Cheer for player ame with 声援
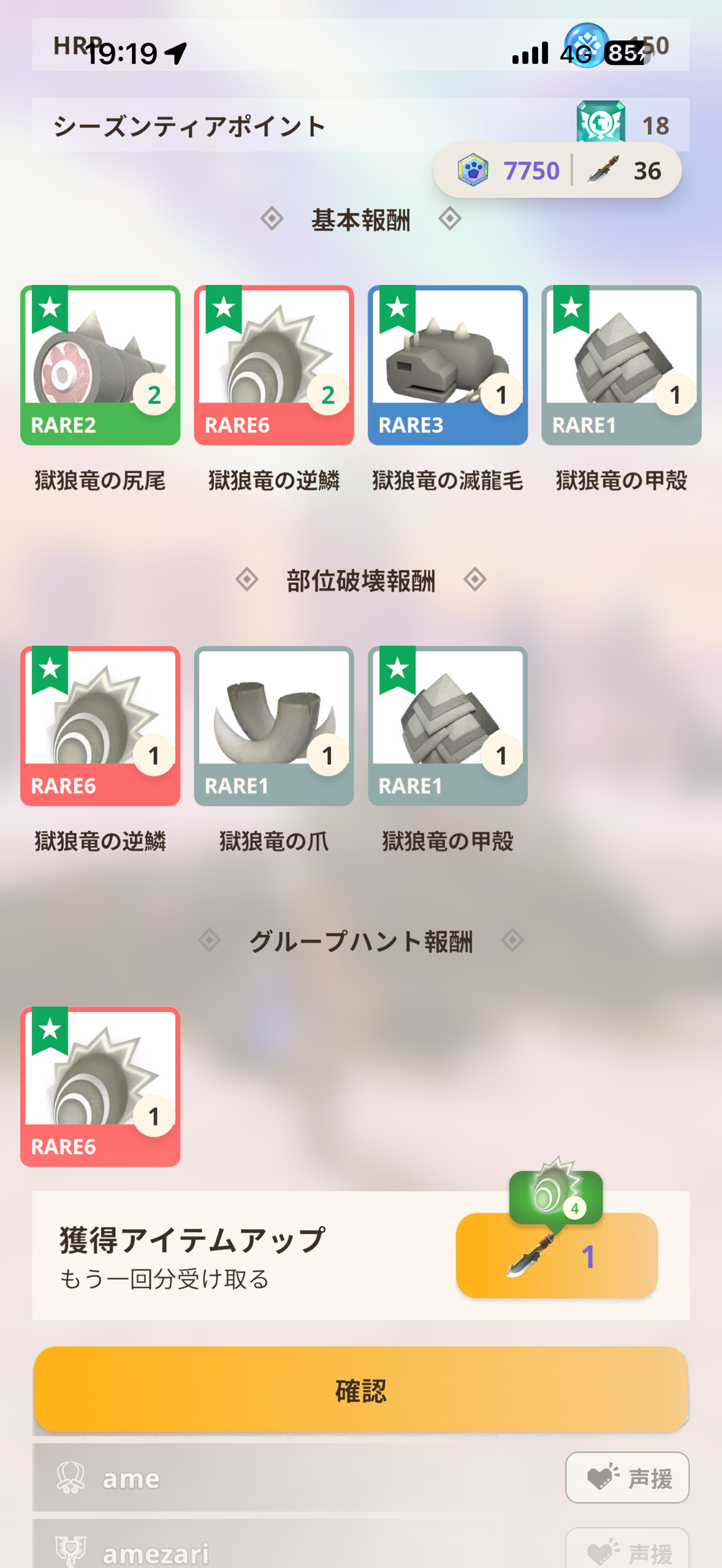 coord(627,1477)
